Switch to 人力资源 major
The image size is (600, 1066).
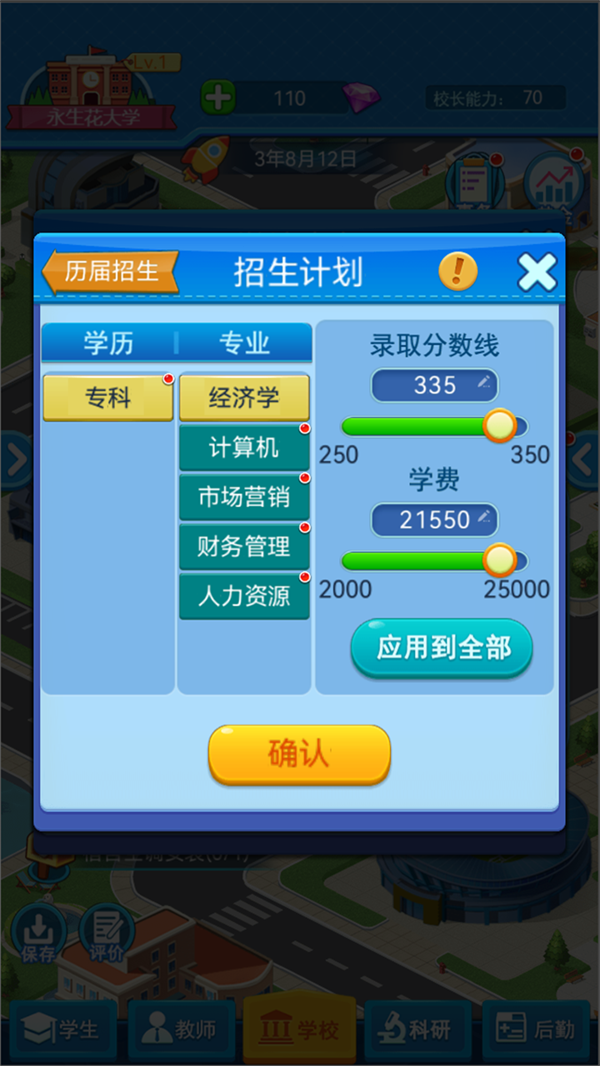[x=244, y=596]
